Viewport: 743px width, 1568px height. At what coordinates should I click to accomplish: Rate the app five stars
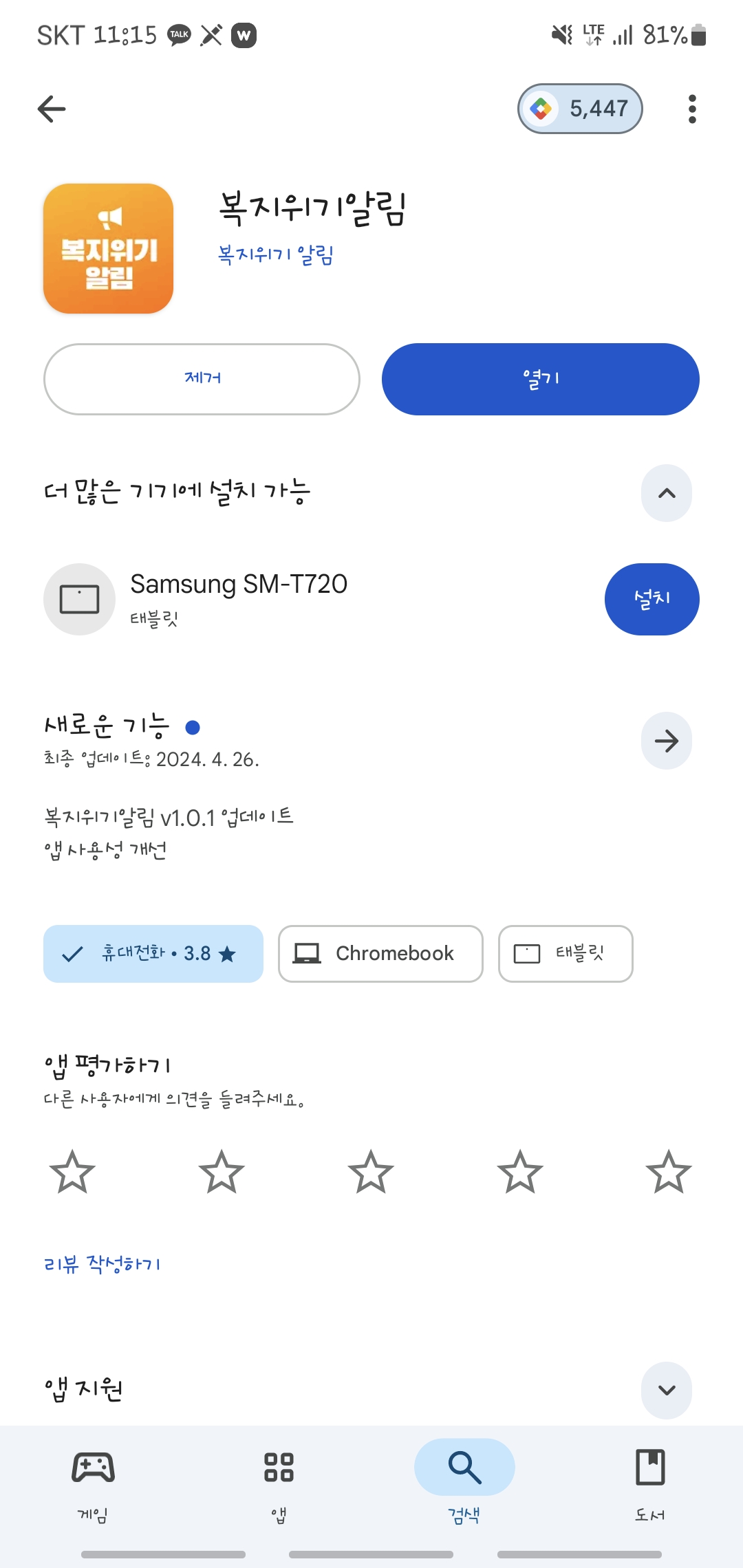point(669,1172)
